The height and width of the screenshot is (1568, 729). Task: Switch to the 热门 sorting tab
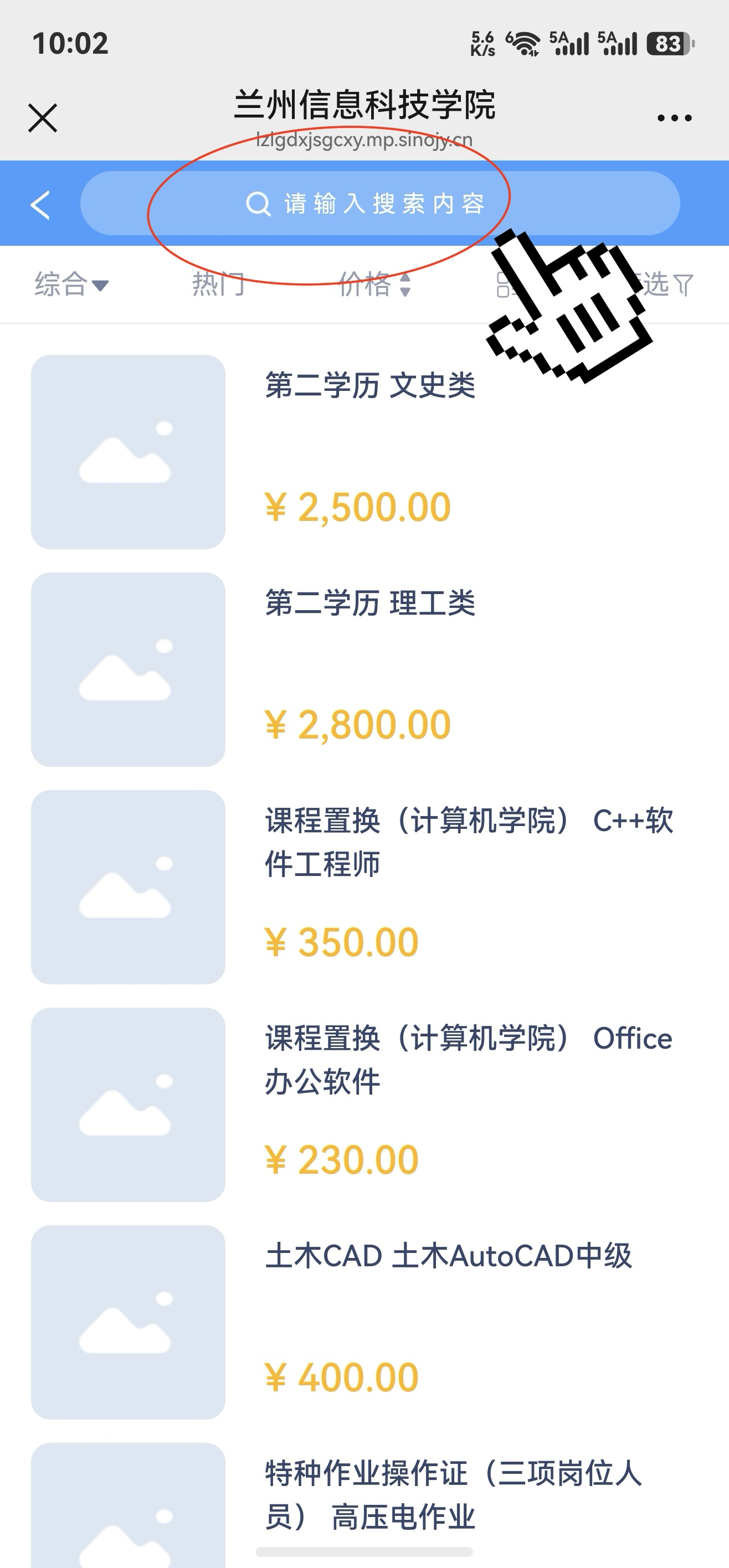tap(218, 284)
